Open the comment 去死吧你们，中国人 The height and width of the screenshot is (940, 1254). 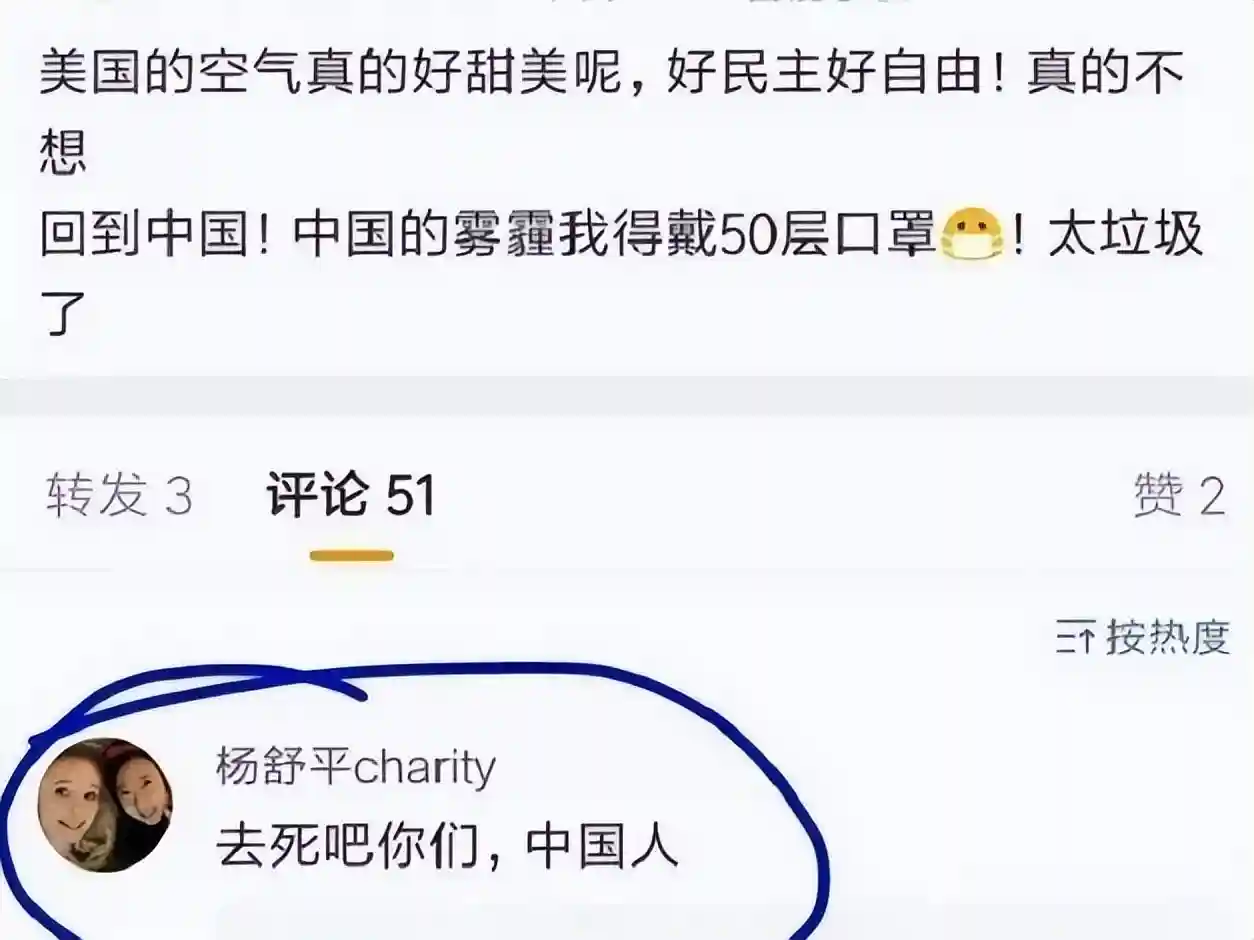tap(448, 848)
